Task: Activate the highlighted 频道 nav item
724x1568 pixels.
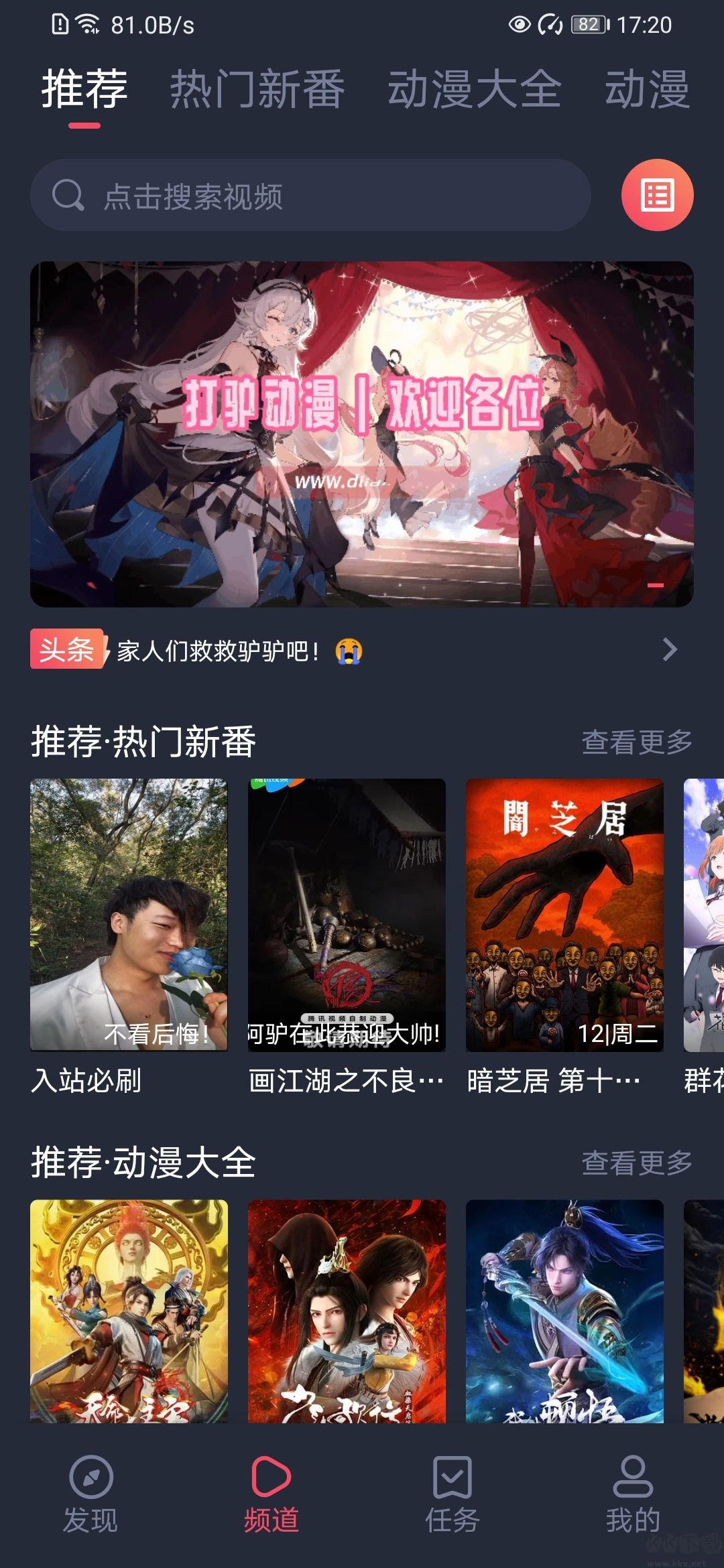Action: pyautogui.click(x=271, y=1494)
